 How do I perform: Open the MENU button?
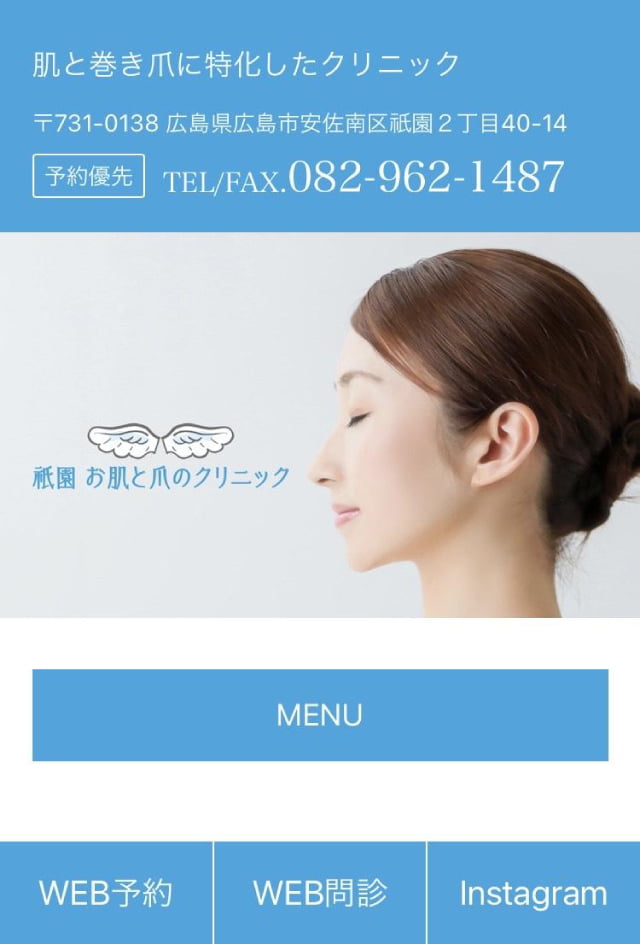[x=320, y=715]
